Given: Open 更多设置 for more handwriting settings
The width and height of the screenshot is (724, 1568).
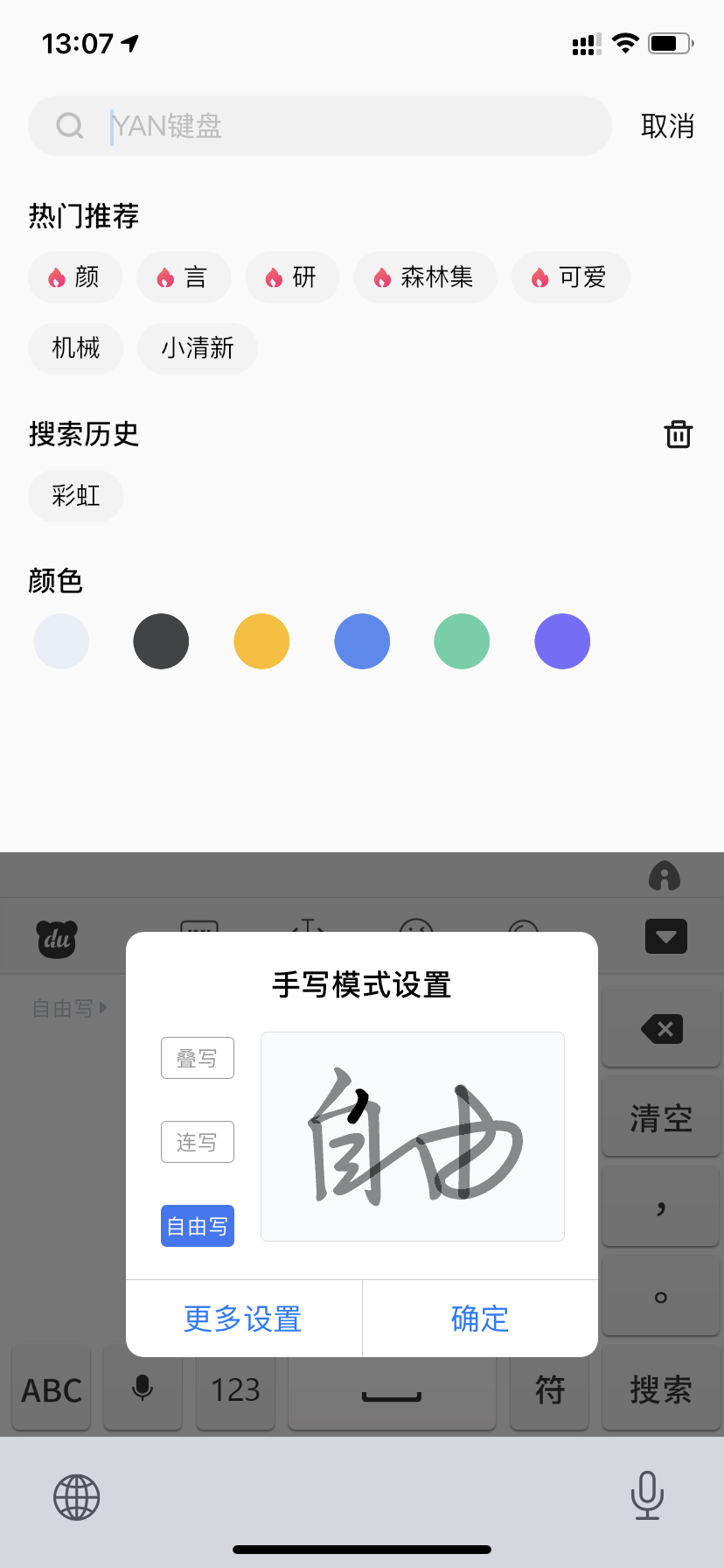Looking at the screenshot, I should (x=242, y=1319).
